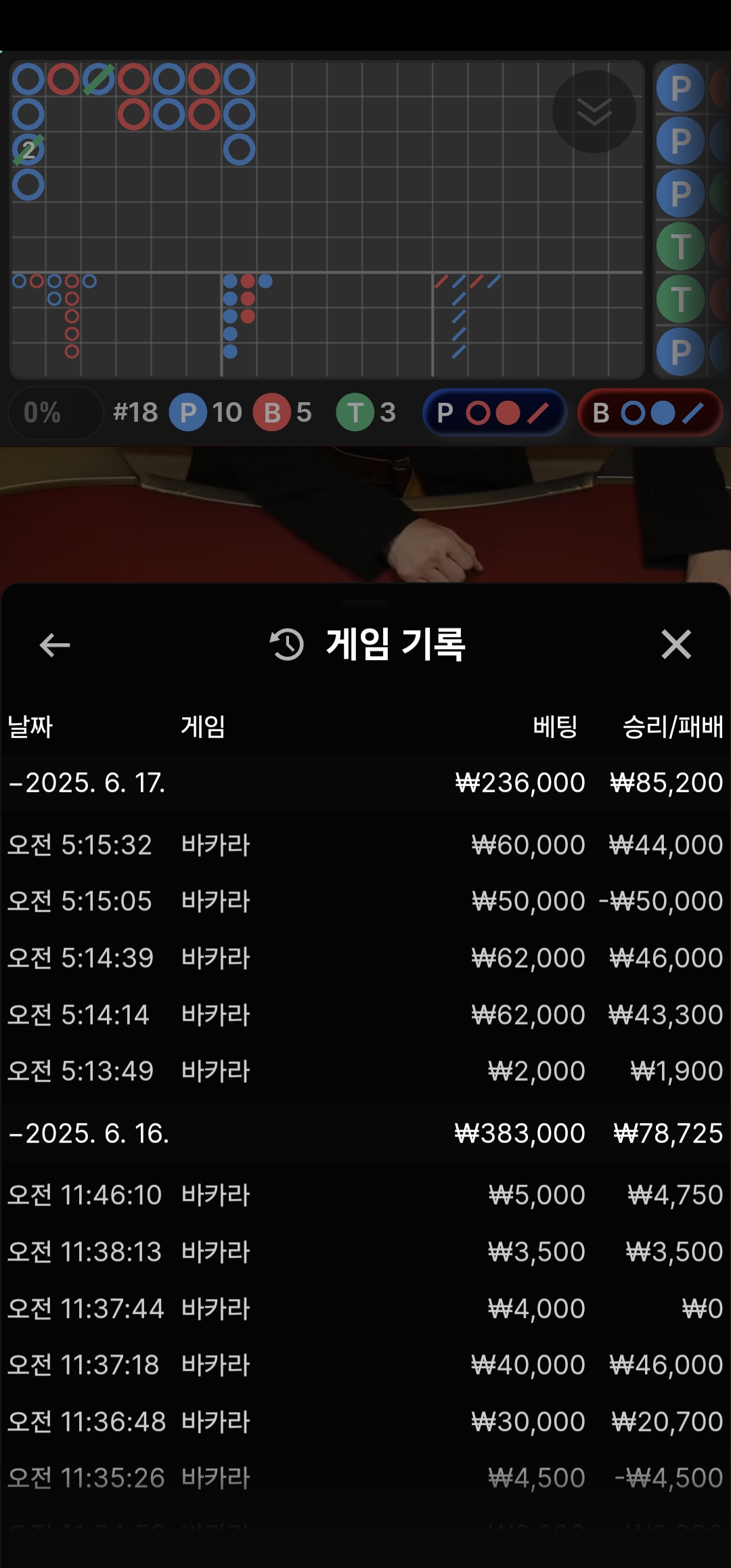Open the 오전 11:46:10 바카라 record

click(365, 1195)
